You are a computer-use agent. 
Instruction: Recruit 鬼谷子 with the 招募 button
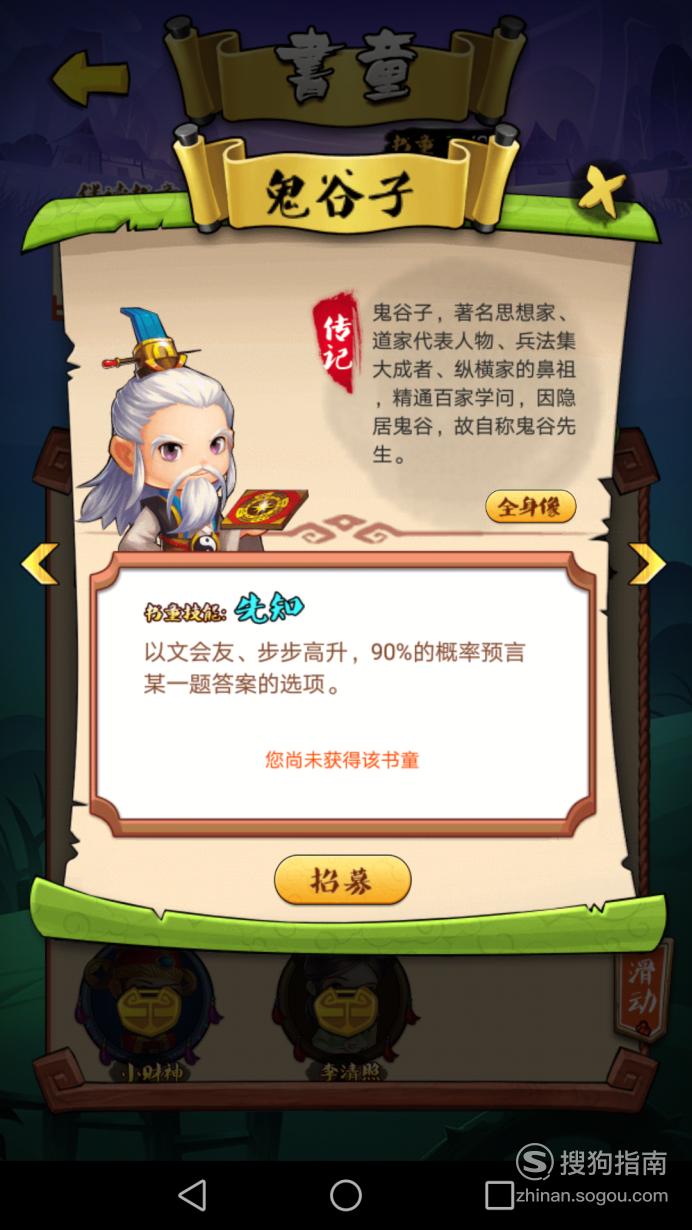[342, 880]
